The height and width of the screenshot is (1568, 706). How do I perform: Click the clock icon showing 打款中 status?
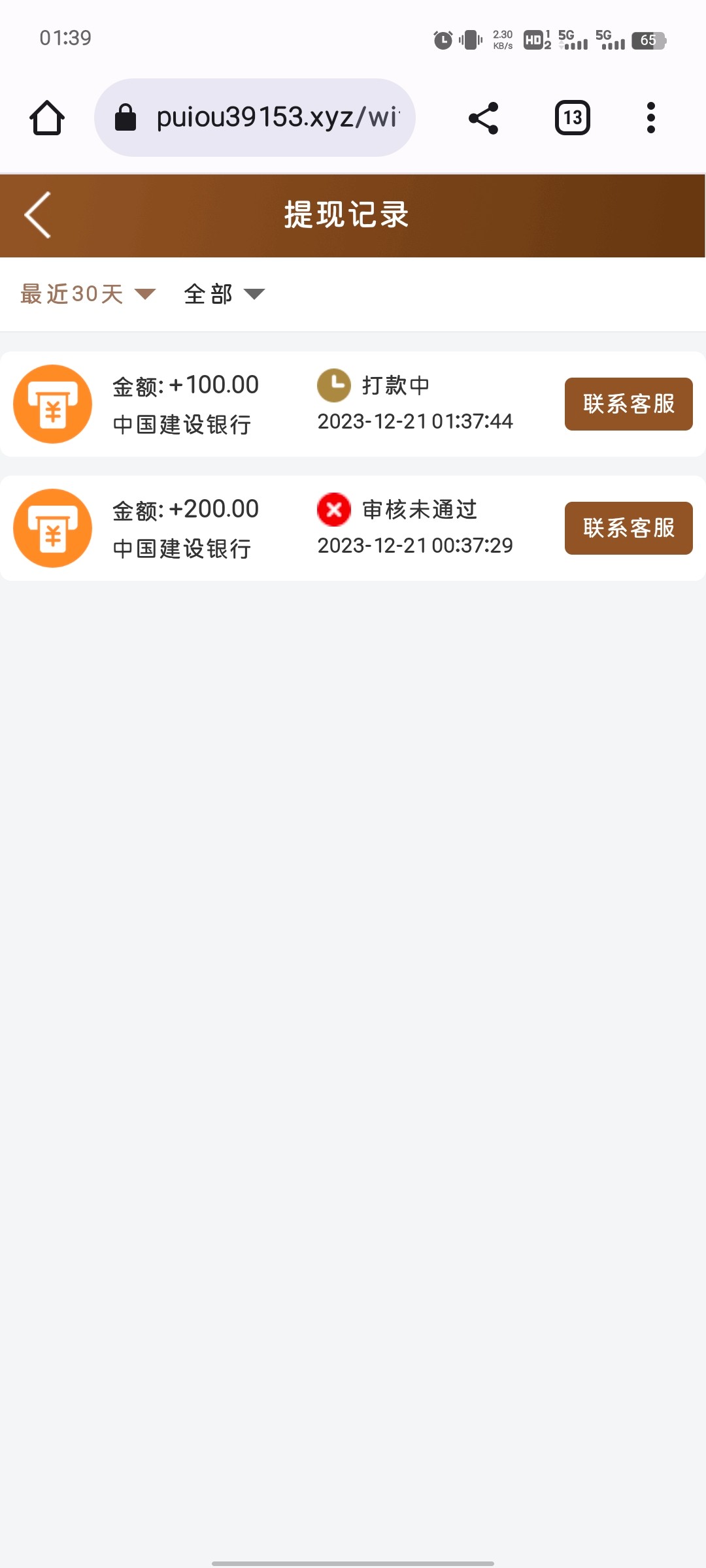click(333, 385)
